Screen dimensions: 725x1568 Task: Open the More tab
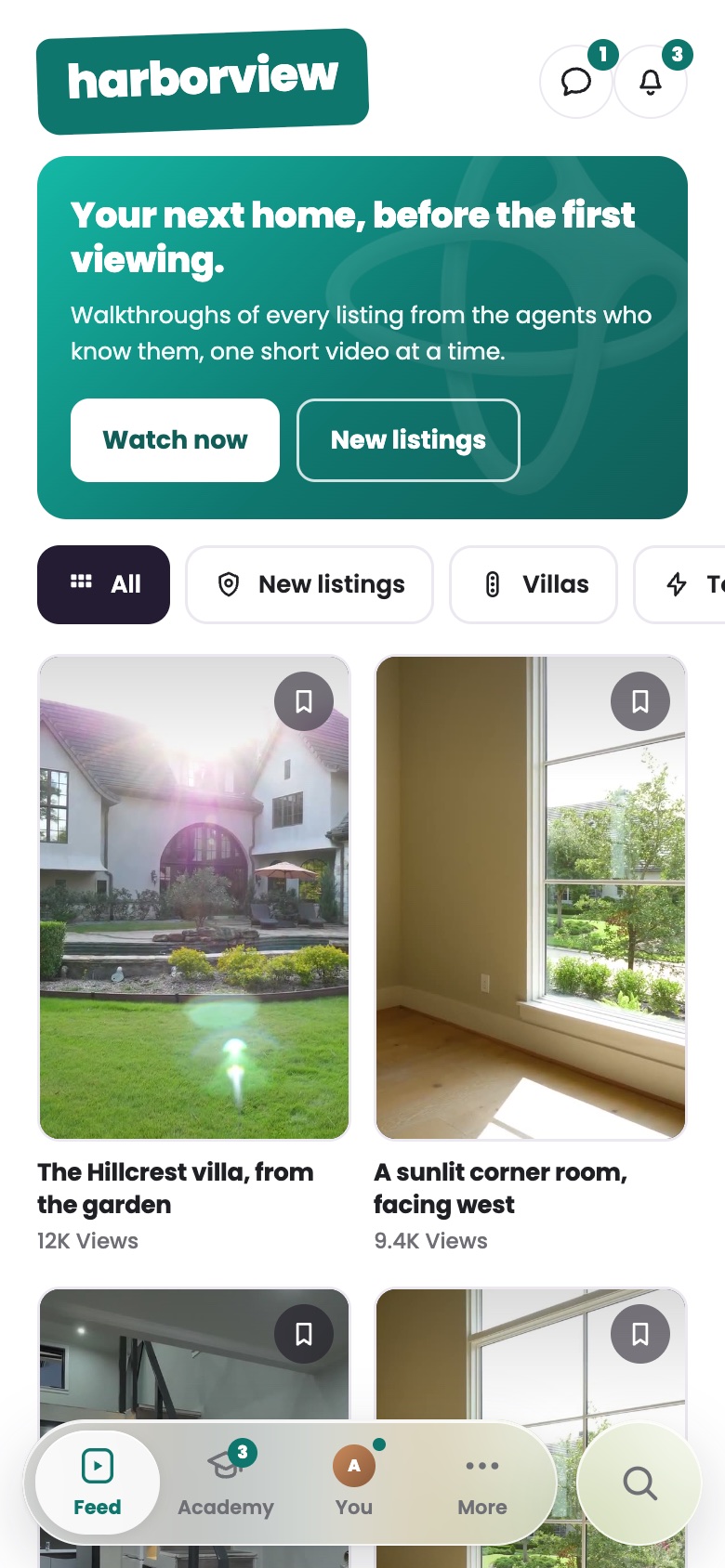click(x=482, y=1483)
